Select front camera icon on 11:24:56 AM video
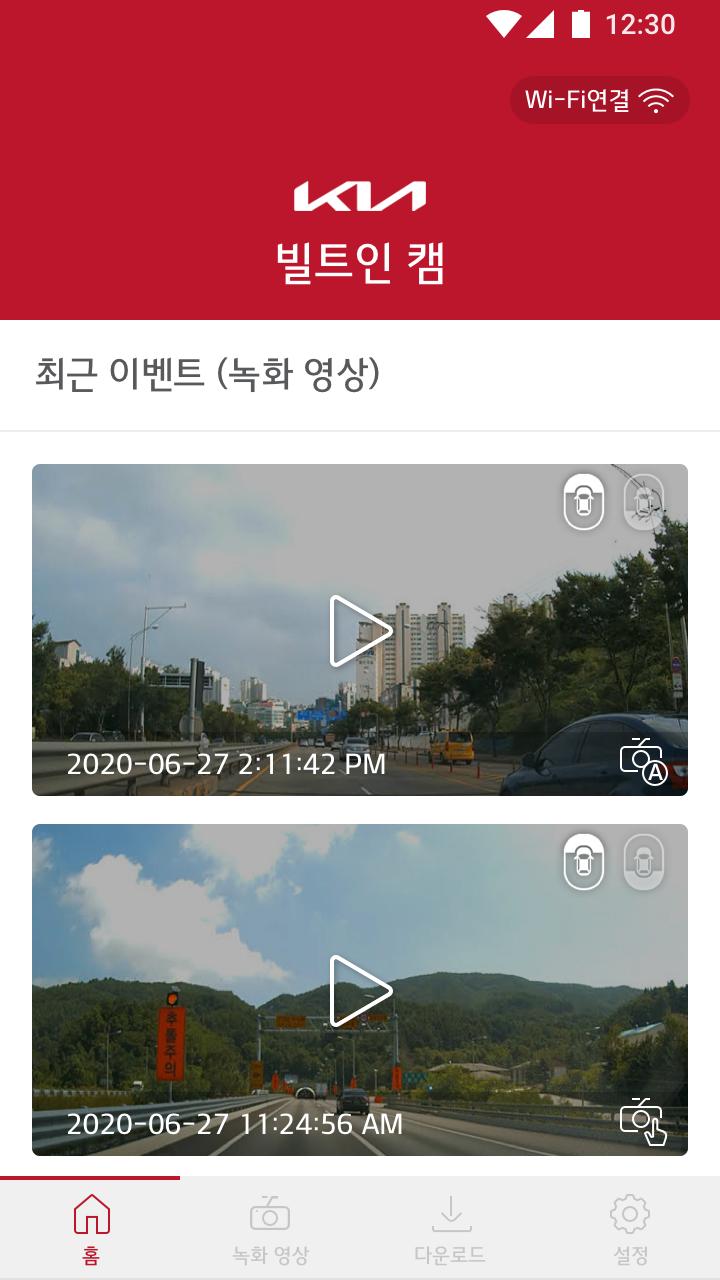The width and height of the screenshot is (720, 1280). pos(584,862)
